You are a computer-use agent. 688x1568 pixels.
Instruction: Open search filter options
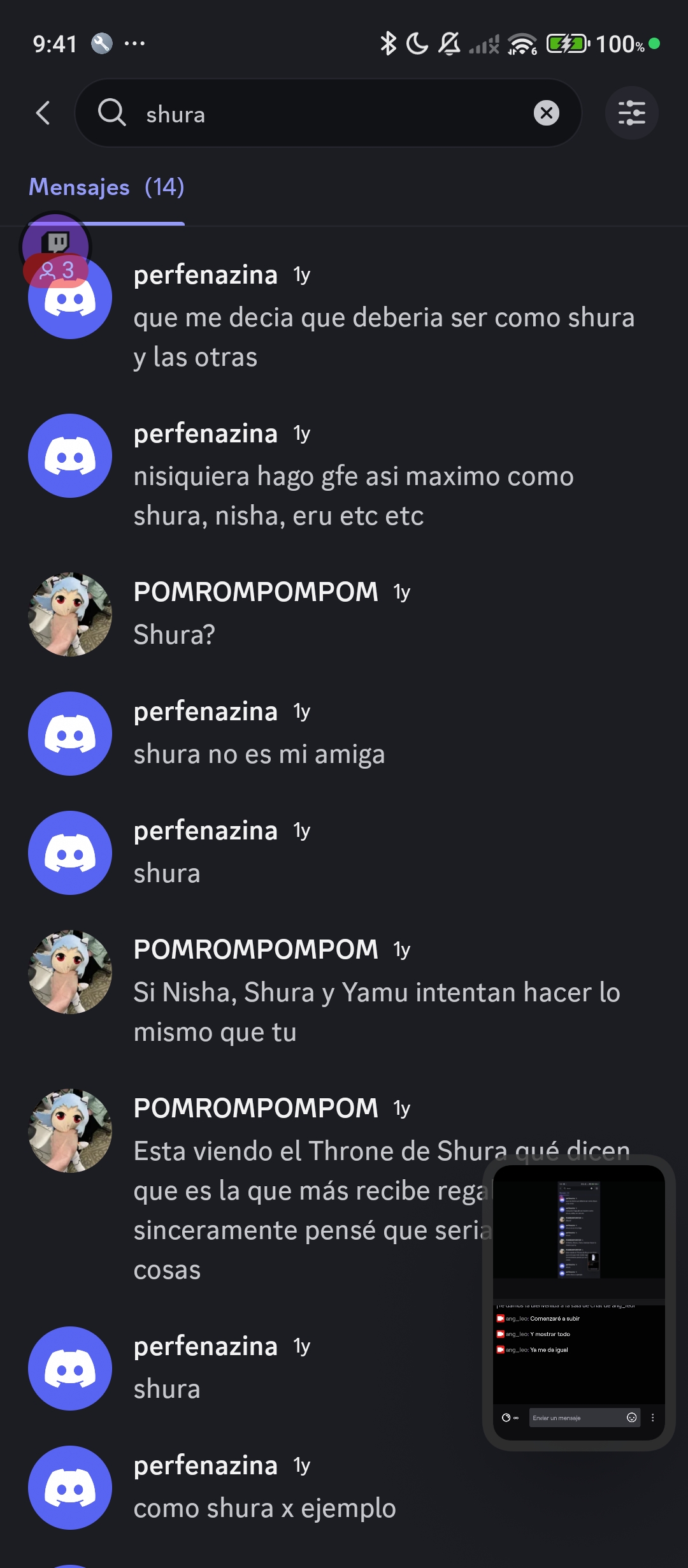click(631, 113)
